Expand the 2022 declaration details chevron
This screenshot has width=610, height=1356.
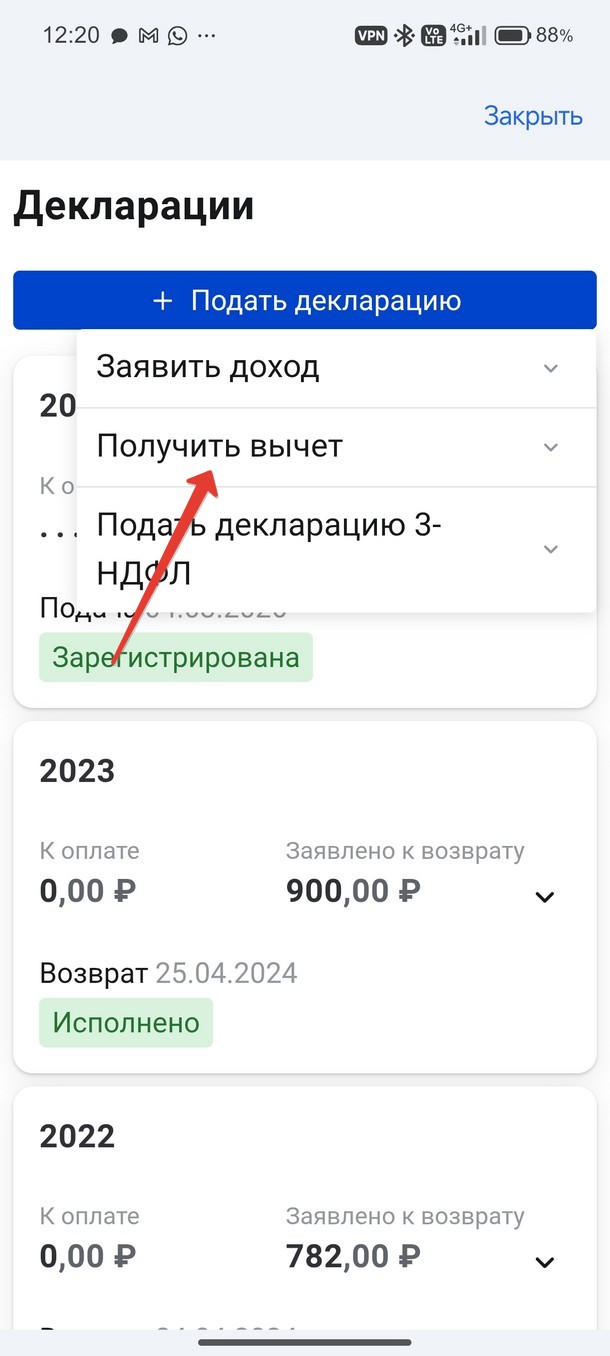544,1262
